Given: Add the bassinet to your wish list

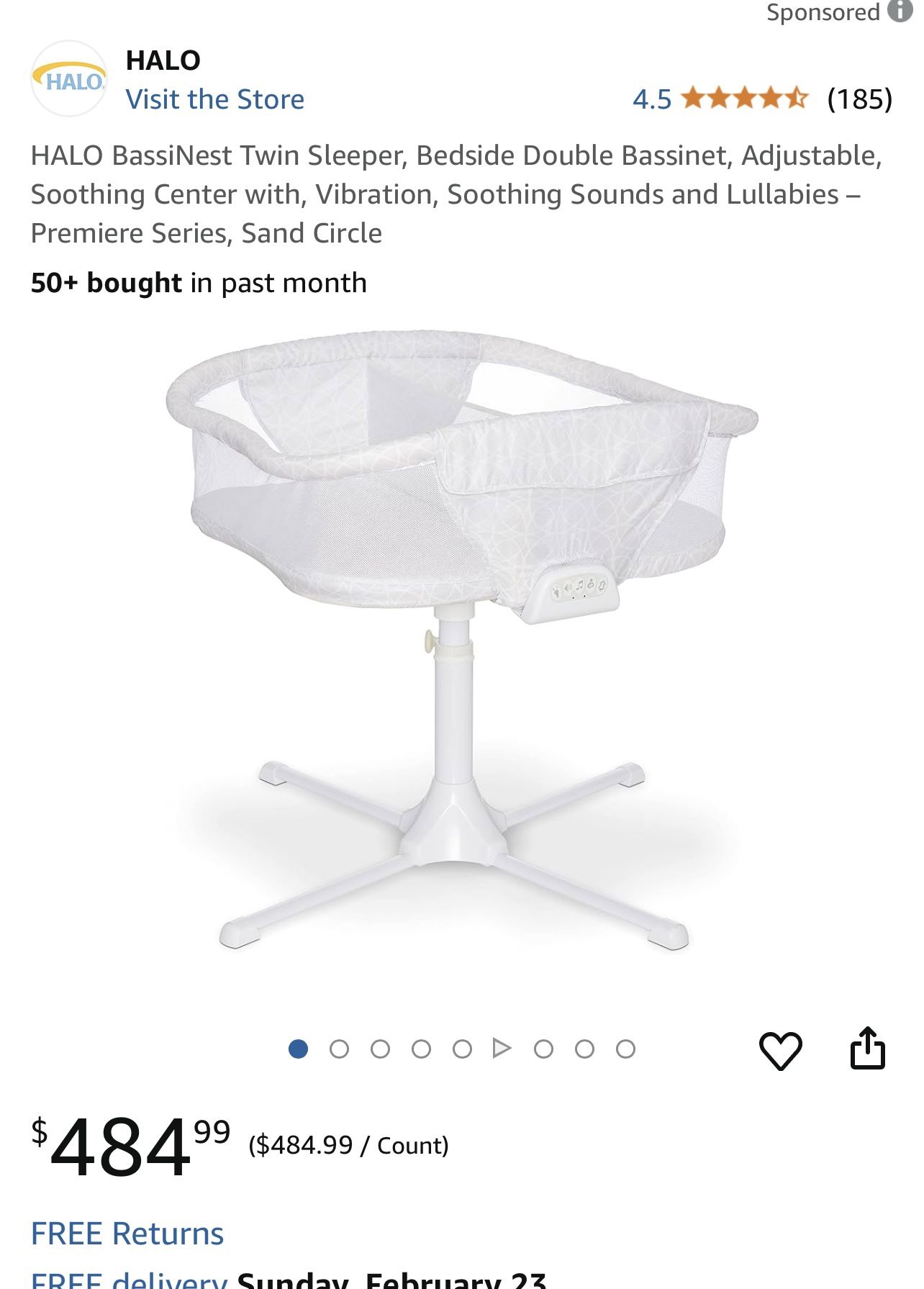Looking at the screenshot, I should point(780,1050).
